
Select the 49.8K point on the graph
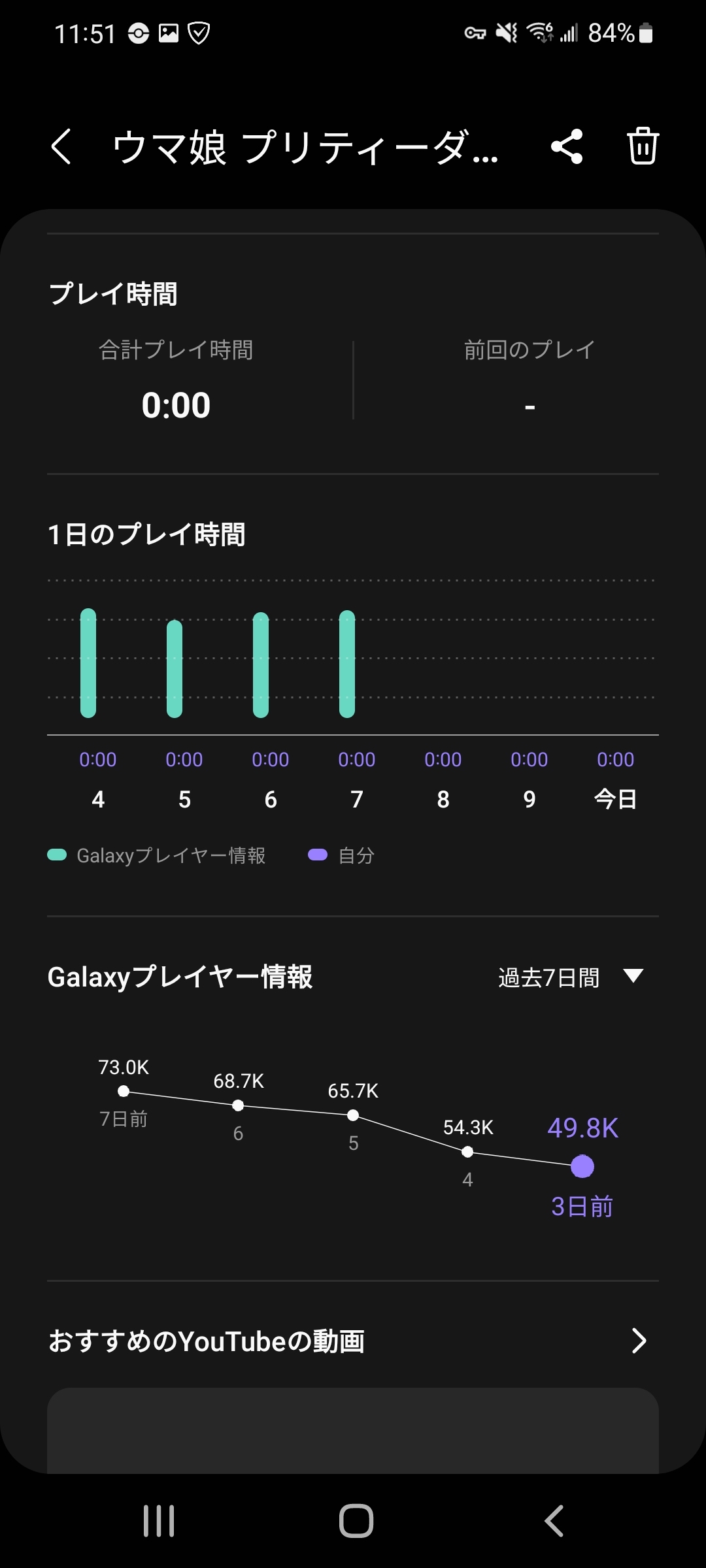[582, 1166]
